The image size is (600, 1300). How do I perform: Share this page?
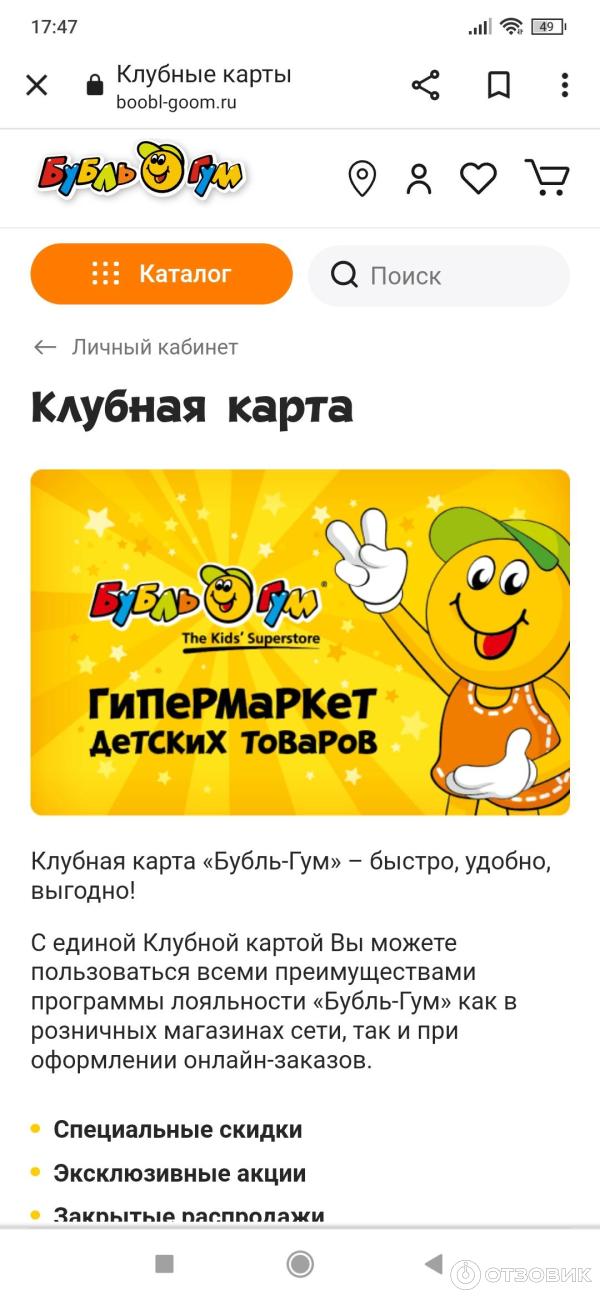426,86
